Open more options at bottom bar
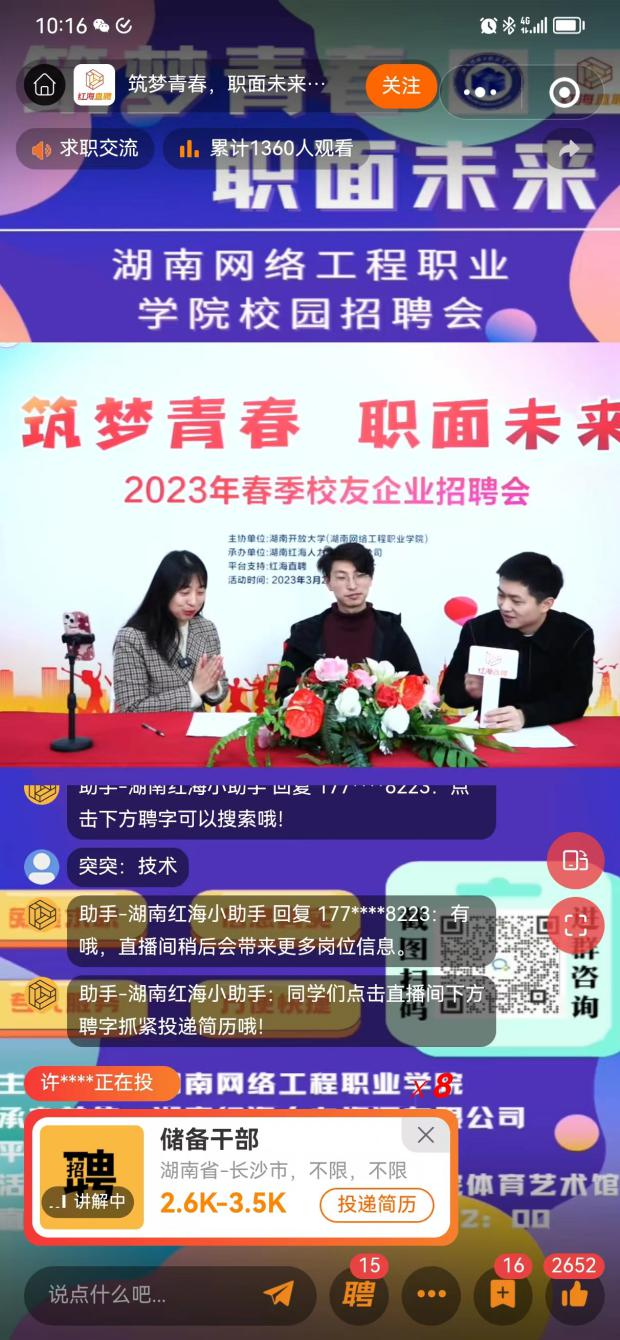Screen dimensions: 620x1340 pyautogui.click(x=431, y=1295)
